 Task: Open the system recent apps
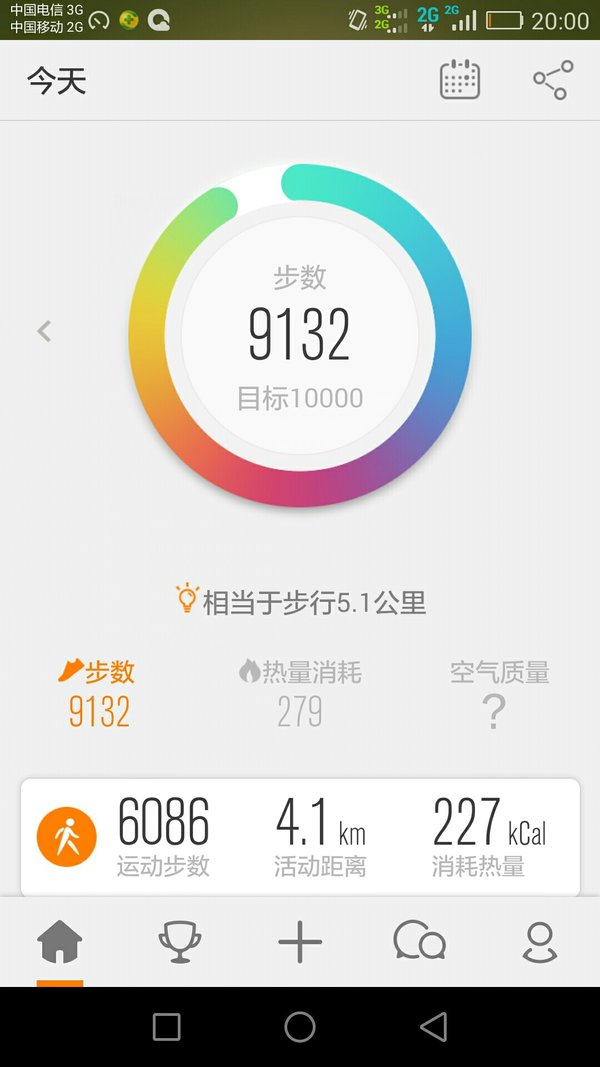[x=167, y=1027]
